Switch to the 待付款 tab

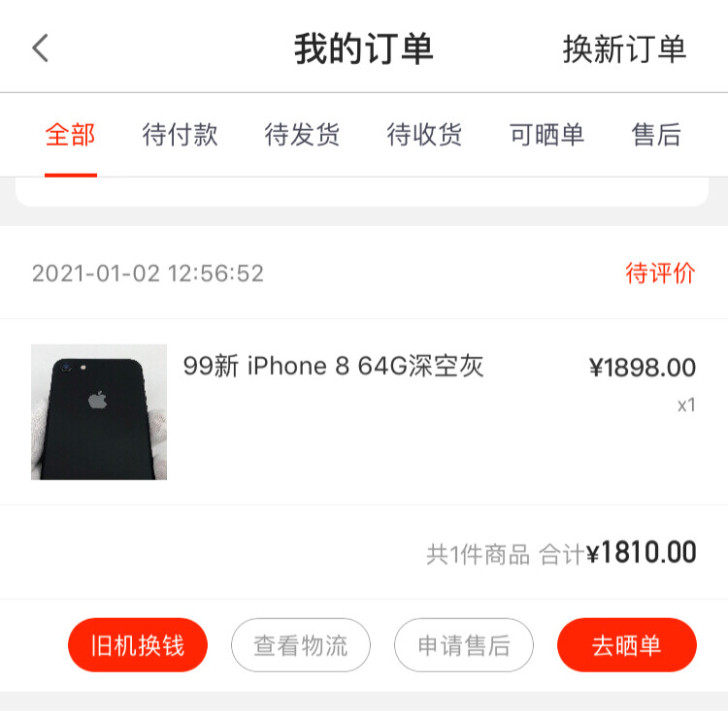180,135
